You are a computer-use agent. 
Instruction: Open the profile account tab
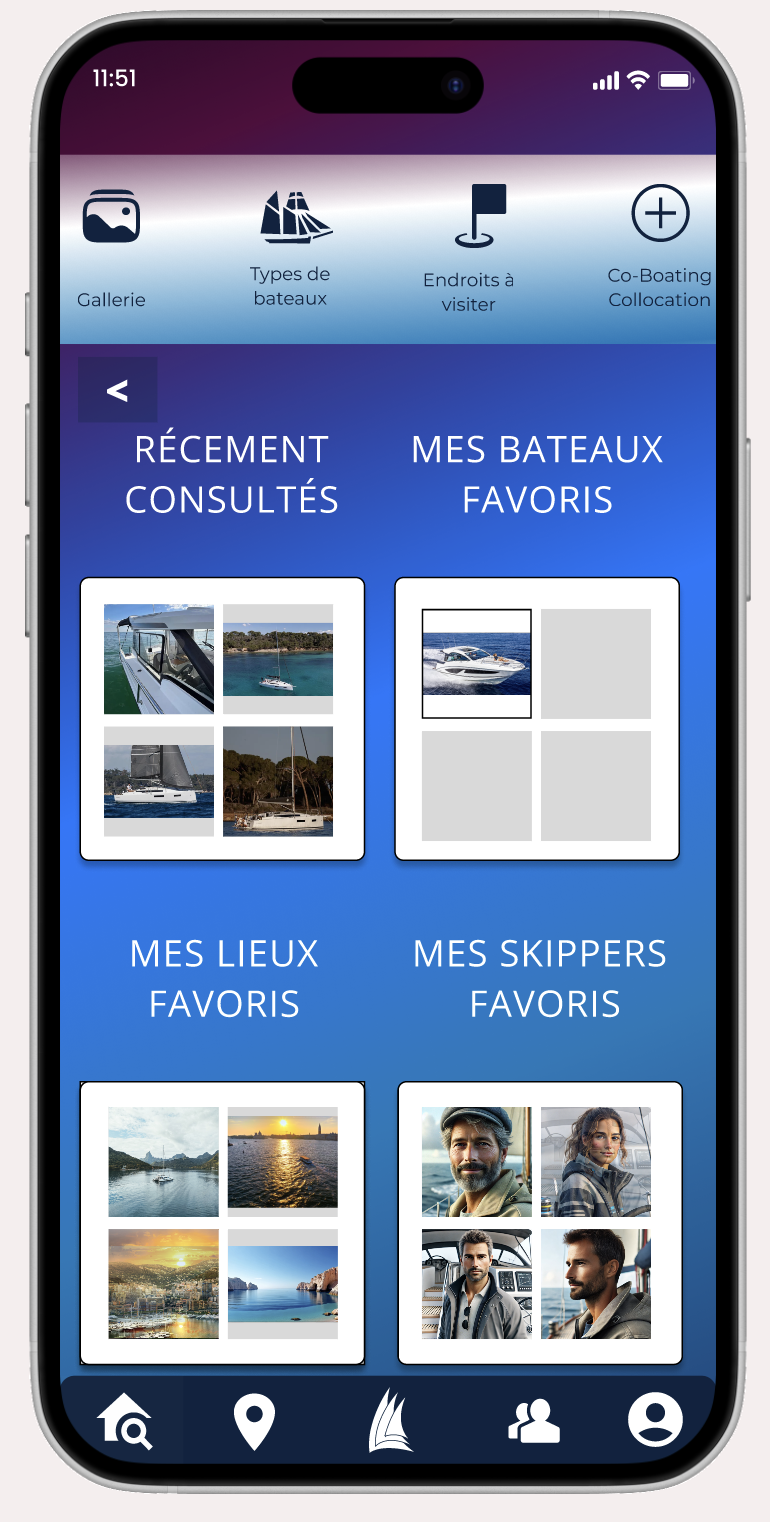point(655,1420)
